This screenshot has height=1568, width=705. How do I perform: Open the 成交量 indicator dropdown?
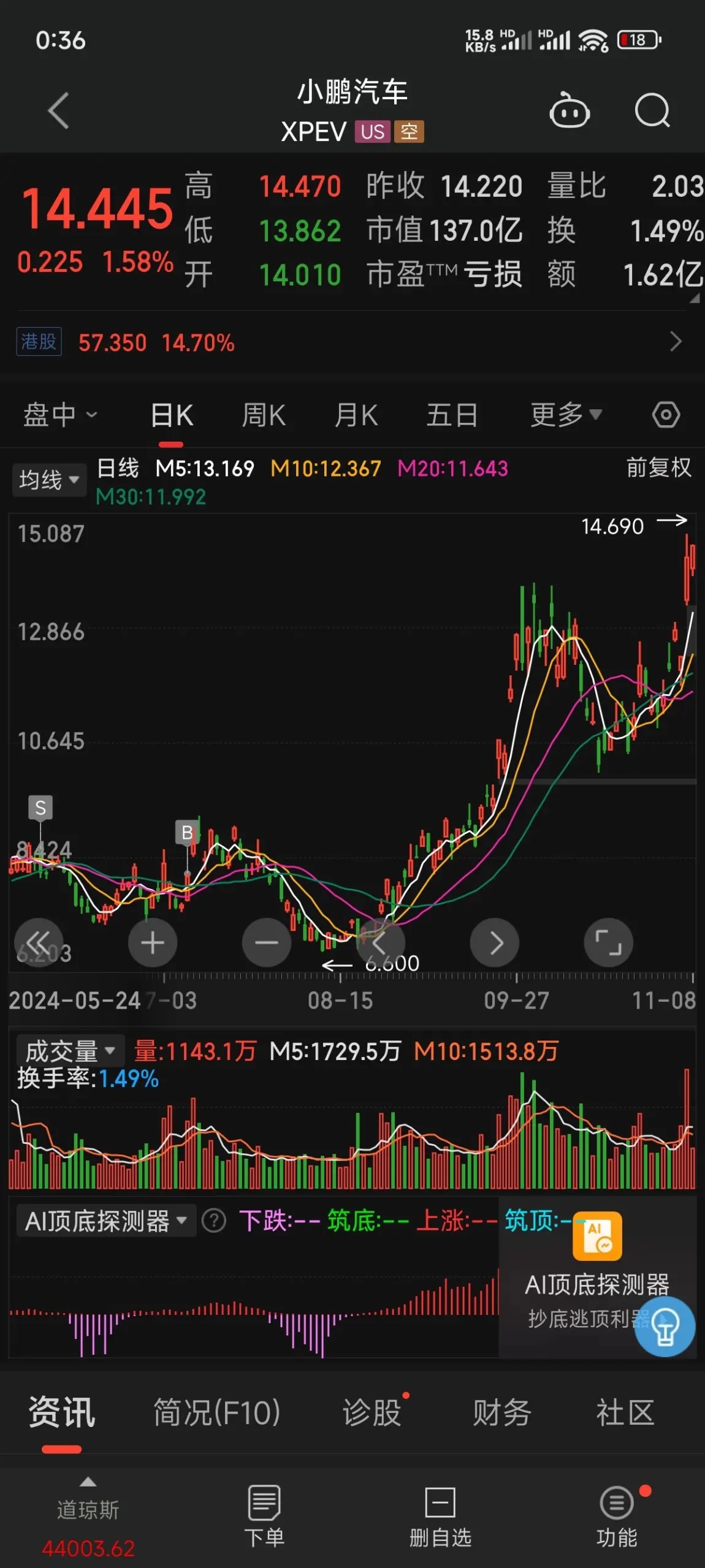[70, 1051]
